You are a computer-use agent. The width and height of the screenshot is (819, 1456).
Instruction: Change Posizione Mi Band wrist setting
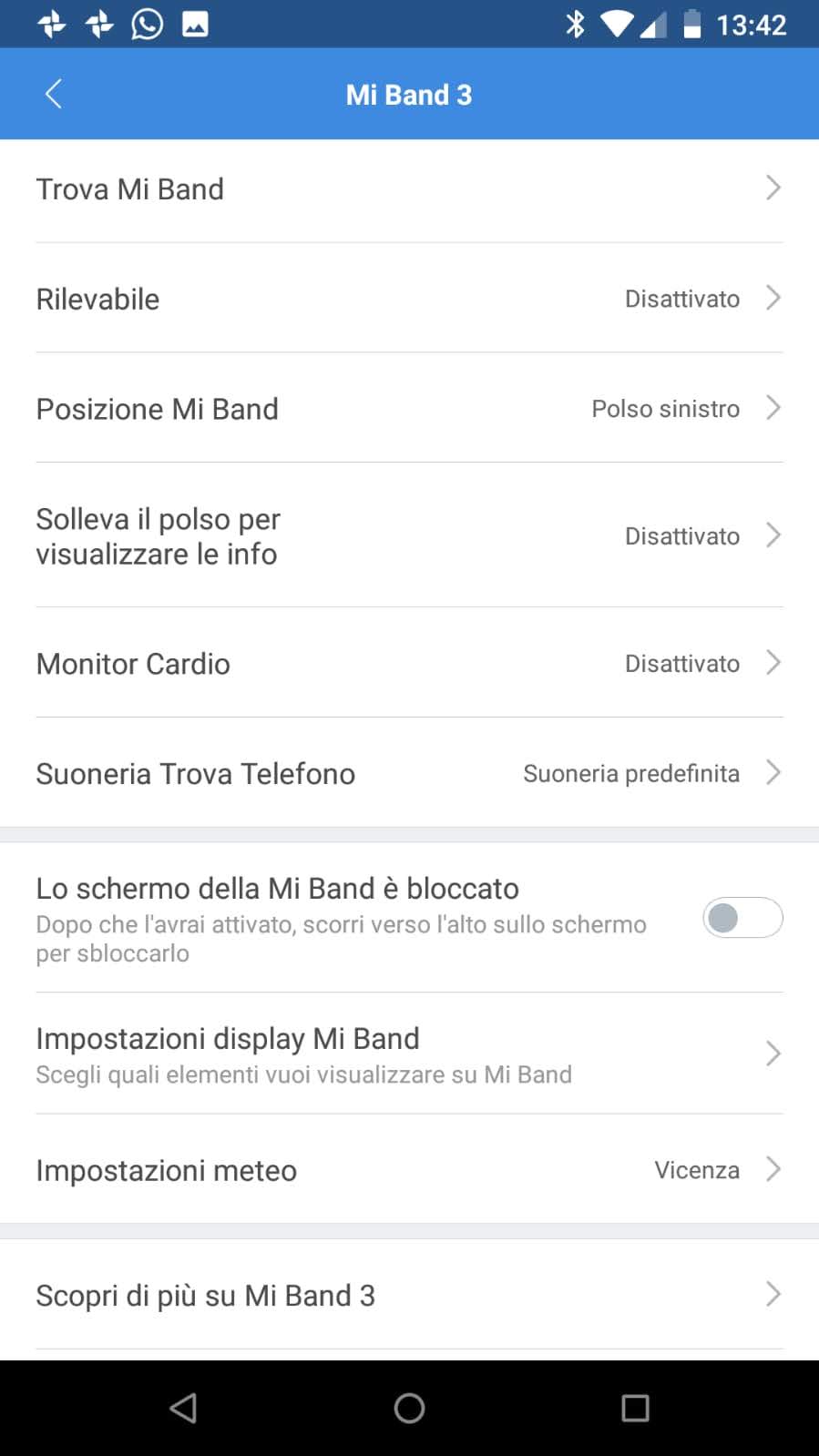[409, 409]
